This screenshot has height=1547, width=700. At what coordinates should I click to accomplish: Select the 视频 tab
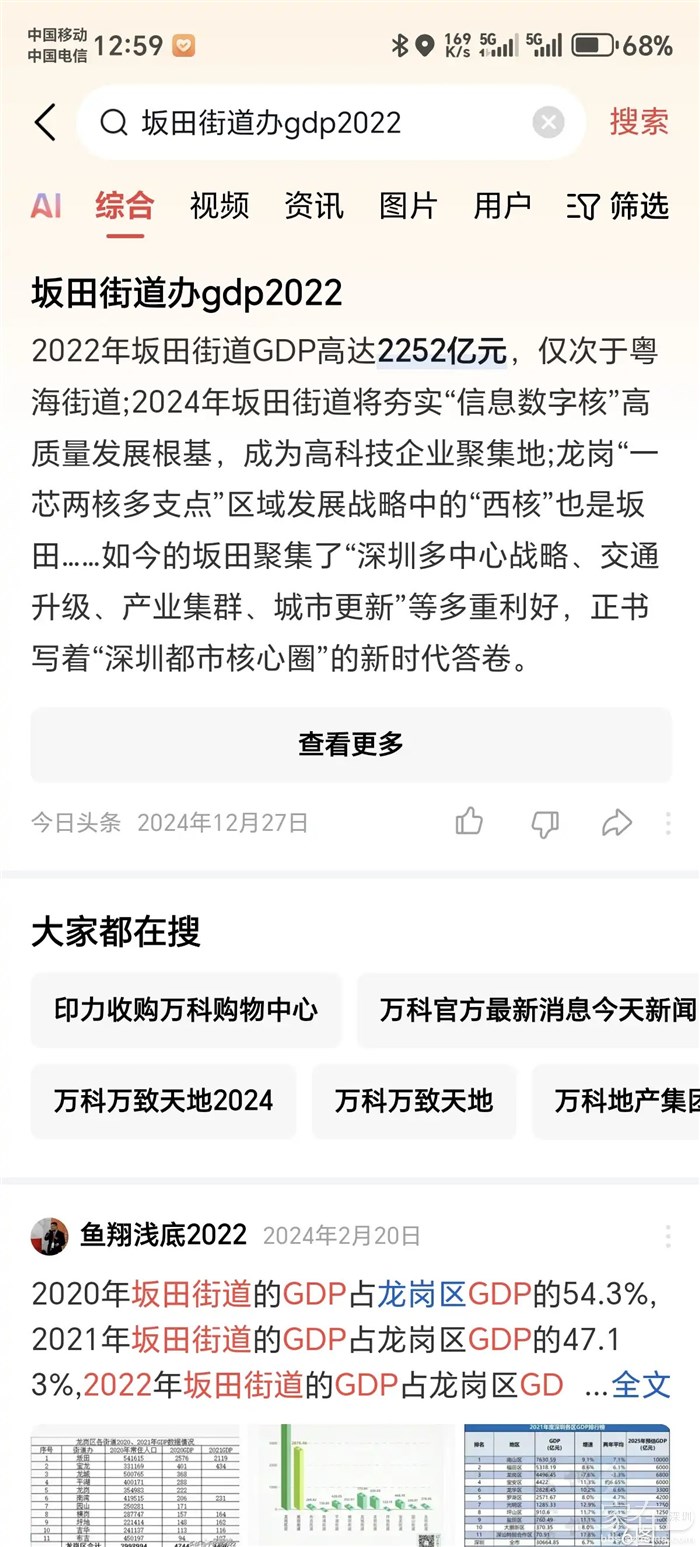coord(219,206)
